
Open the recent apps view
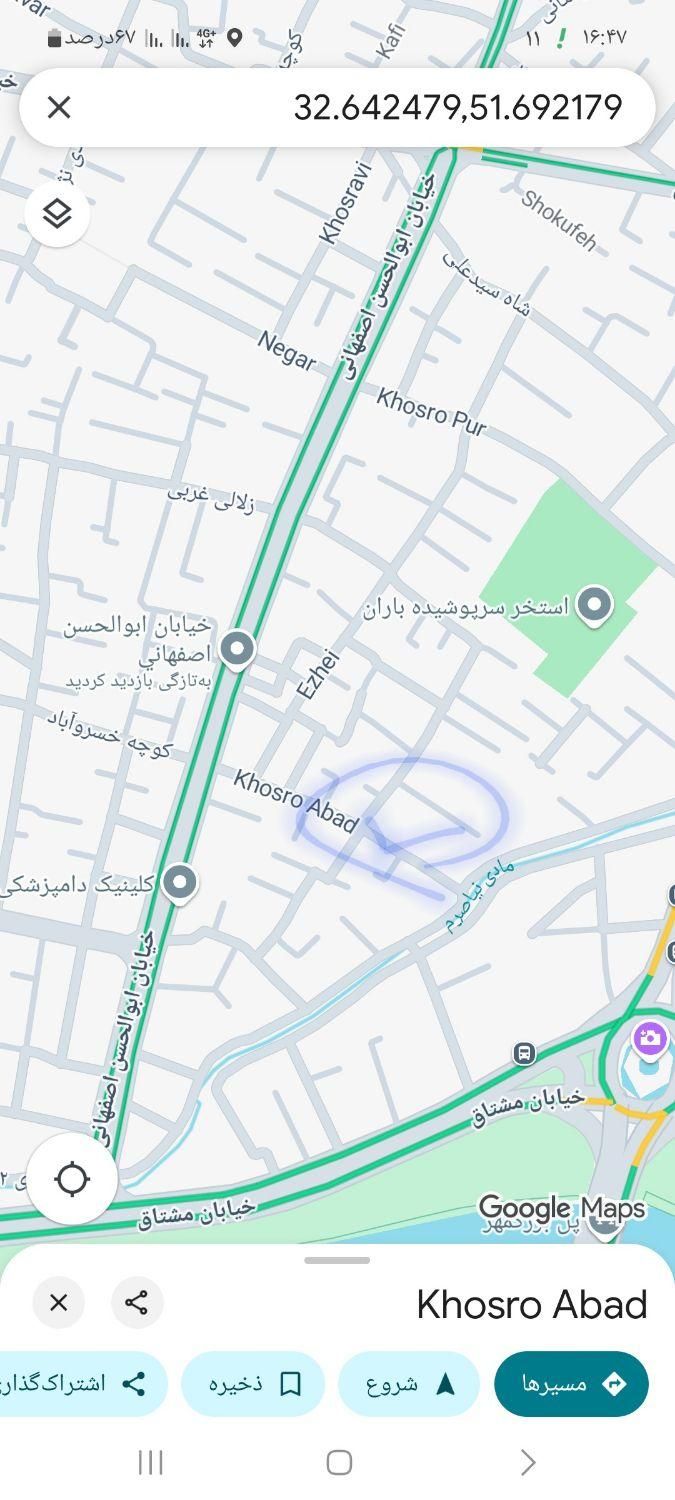pyautogui.click(x=150, y=1462)
